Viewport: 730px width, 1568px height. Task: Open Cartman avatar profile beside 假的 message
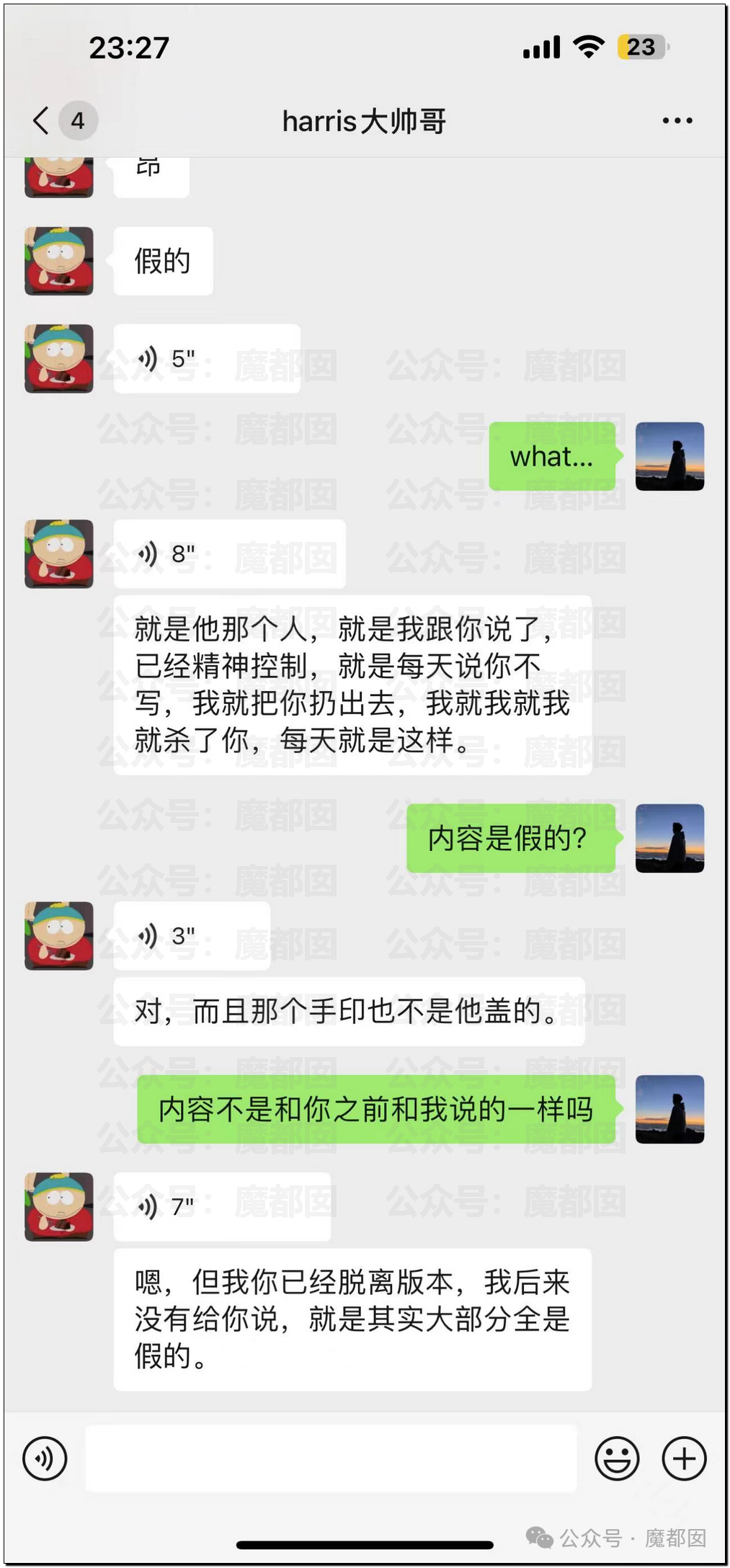click(59, 261)
